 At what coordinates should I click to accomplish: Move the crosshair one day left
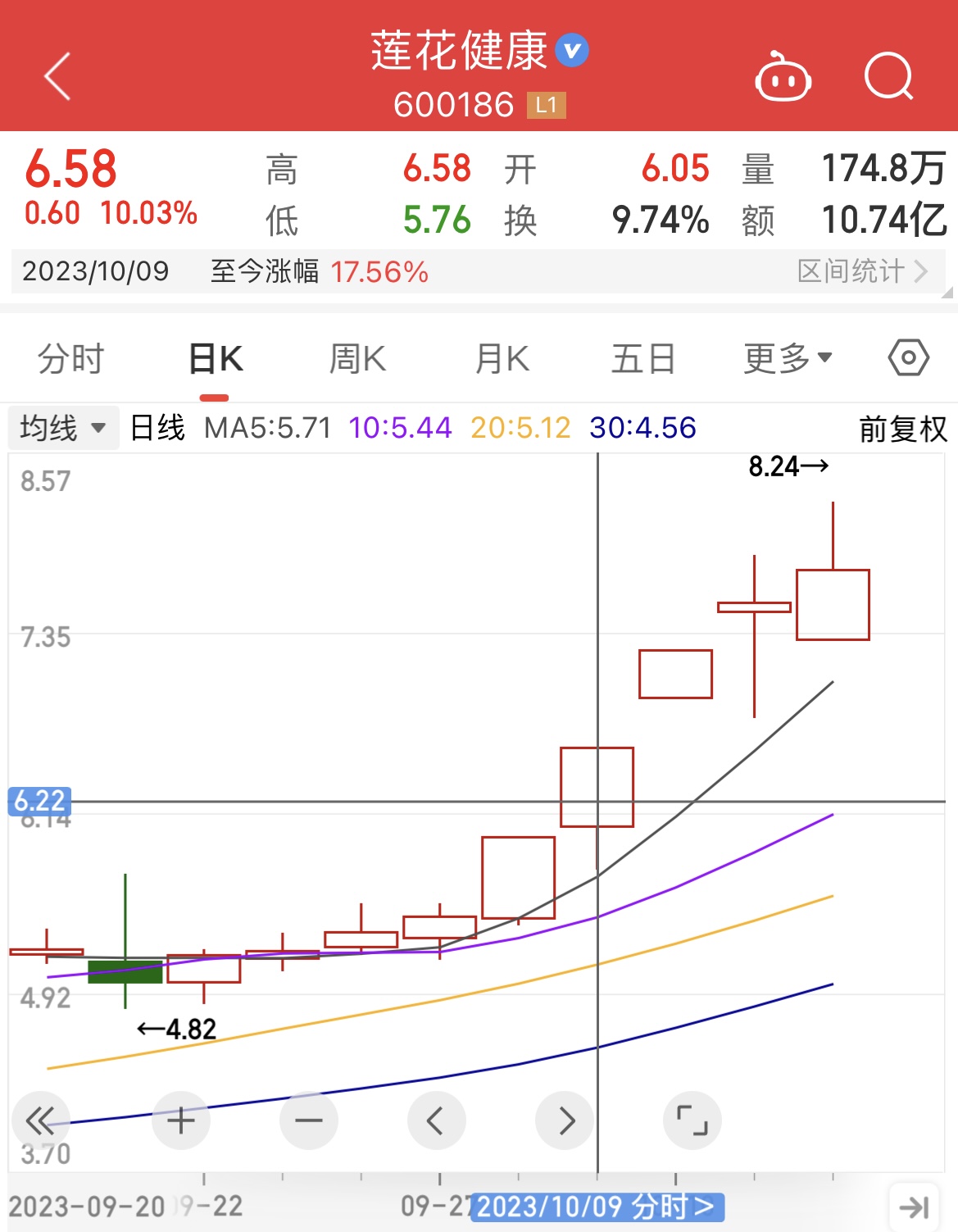(x=437, y=1121)
